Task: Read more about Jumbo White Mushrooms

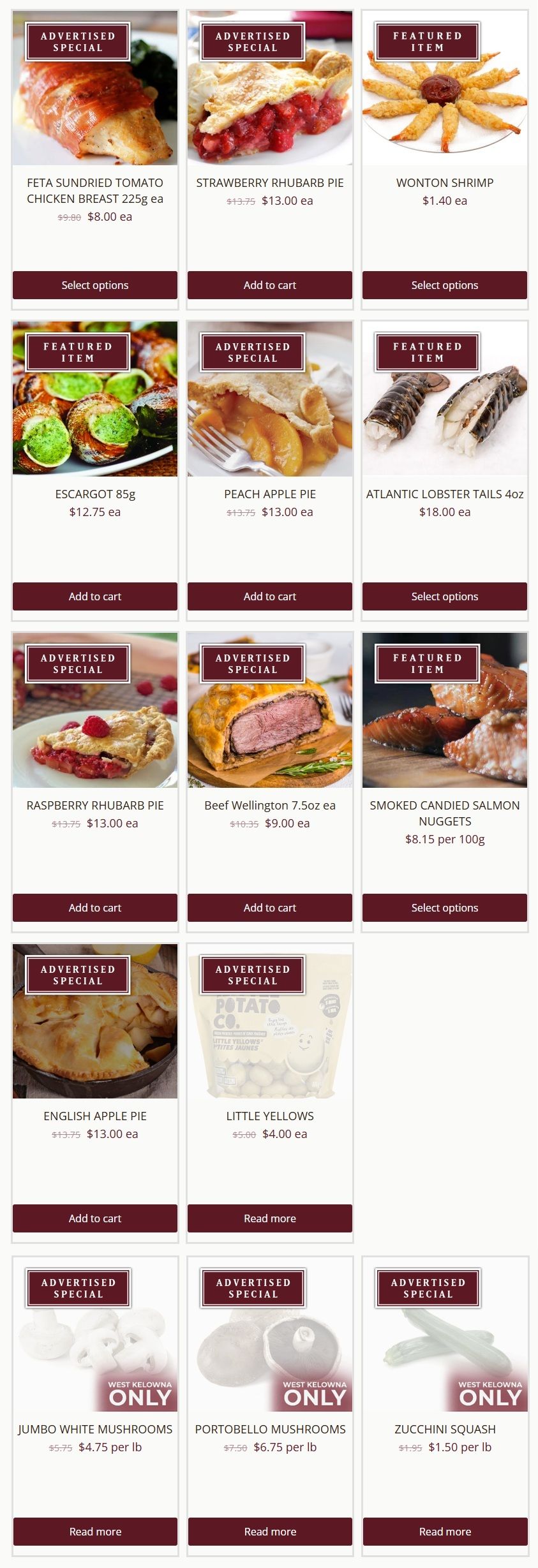Action: (x=94, y=1532)
